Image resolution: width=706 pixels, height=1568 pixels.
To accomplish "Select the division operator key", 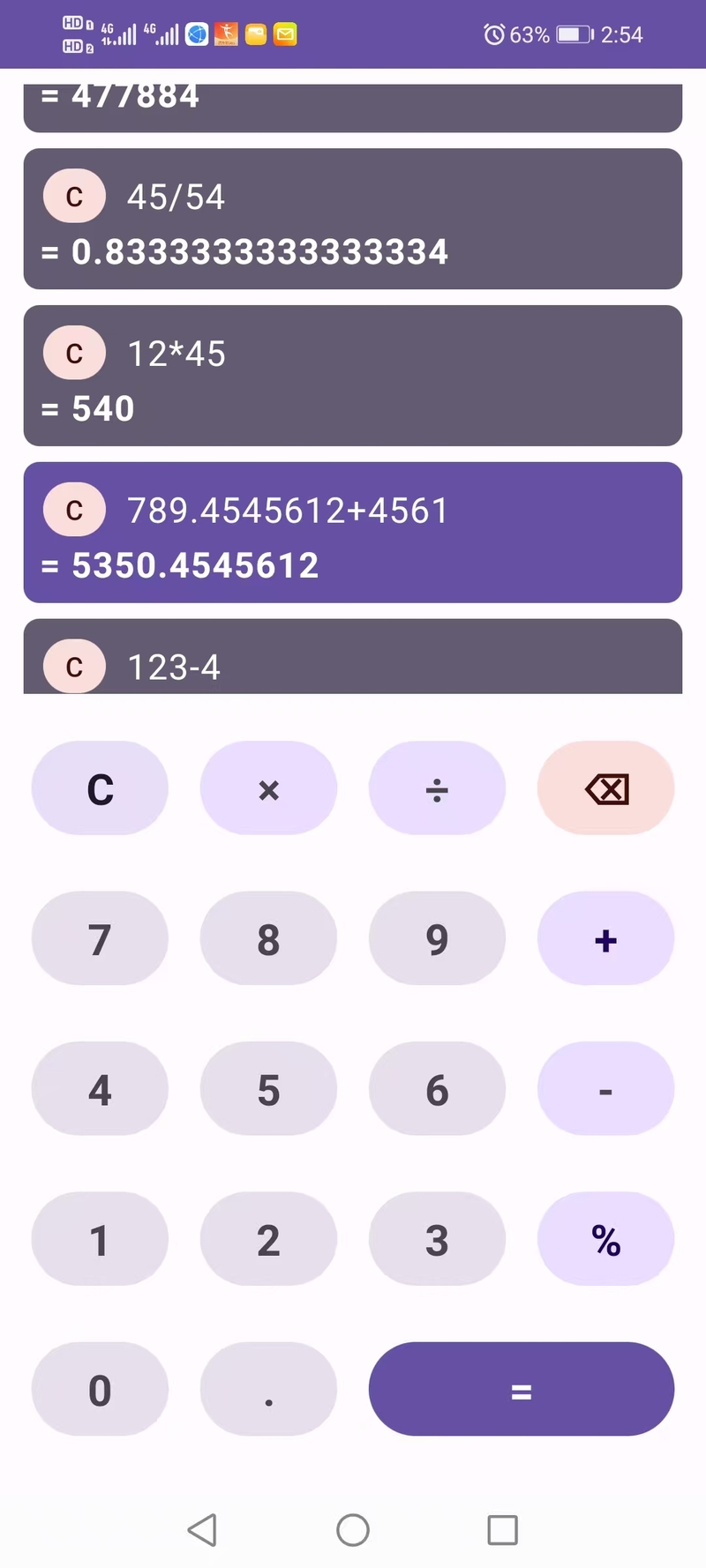I will pos(437,788).
